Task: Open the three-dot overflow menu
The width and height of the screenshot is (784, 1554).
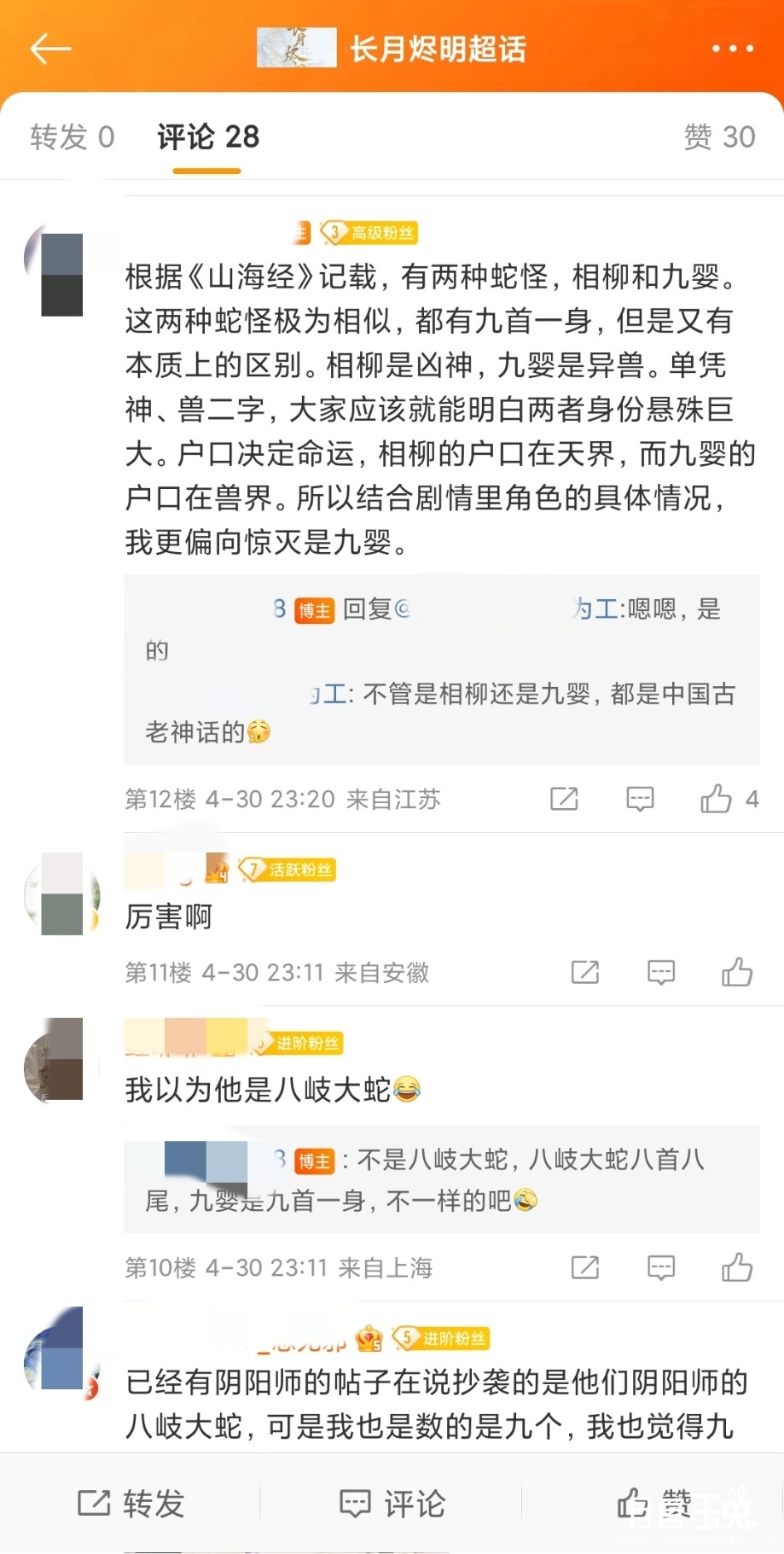Action: pyautogui.click(x=733, y=49)
